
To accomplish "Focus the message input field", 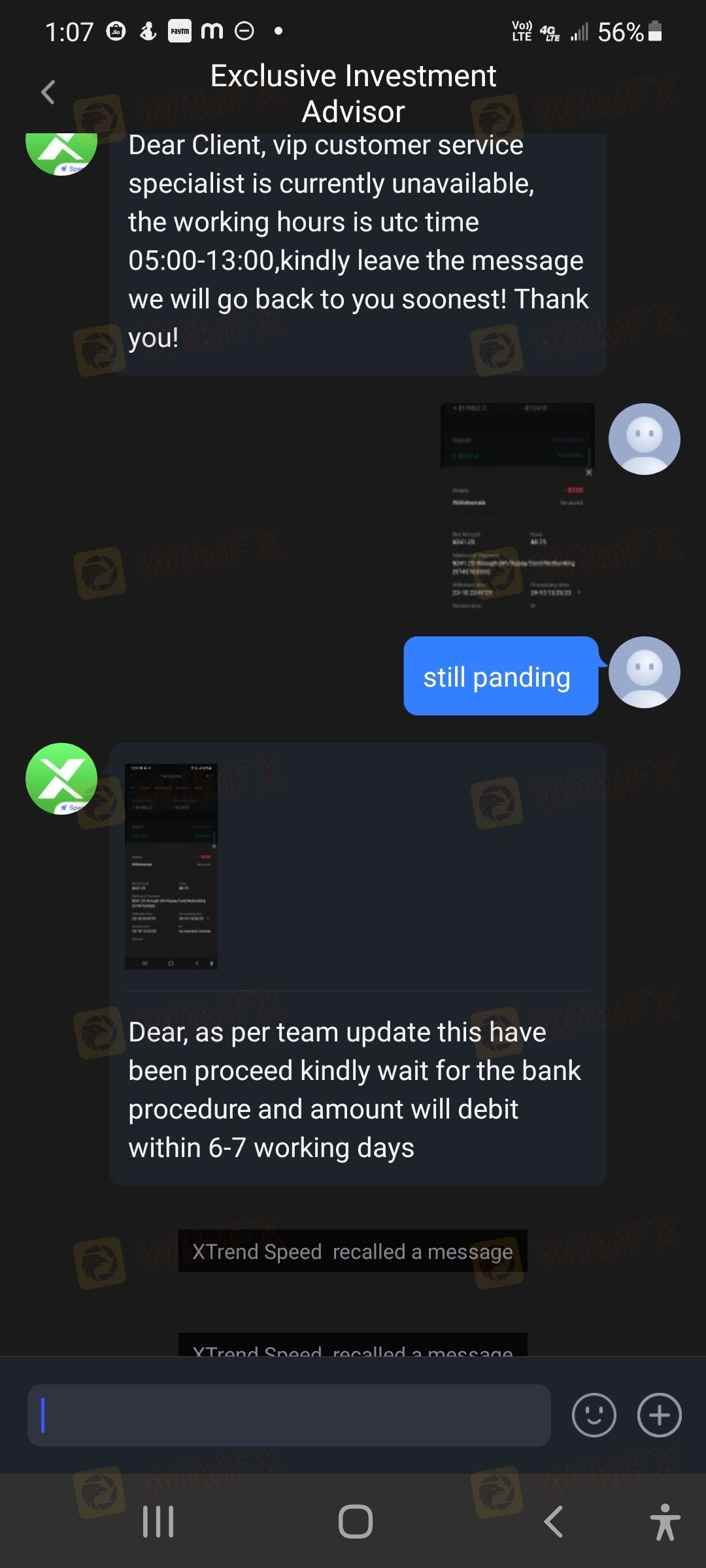I will [x=289, y=1415].
